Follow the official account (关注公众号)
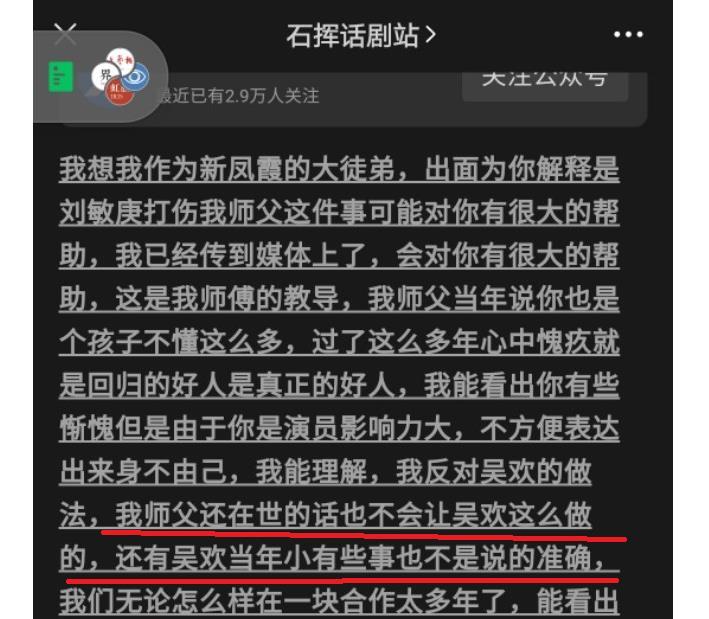 pos(545,79)
